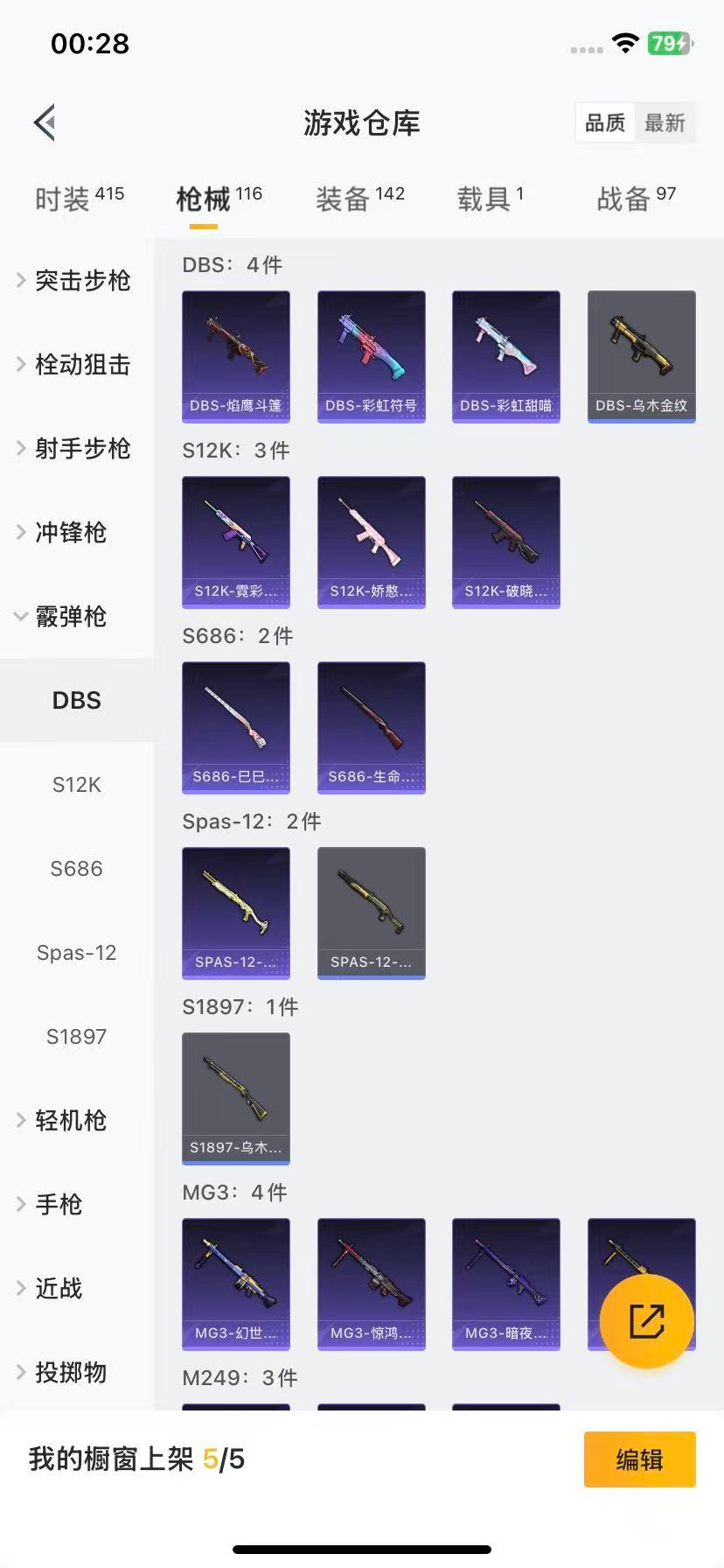This screenshot has height=1568, width=724.
Task: Tap the 编辑 button
Action: (639, 1459)
